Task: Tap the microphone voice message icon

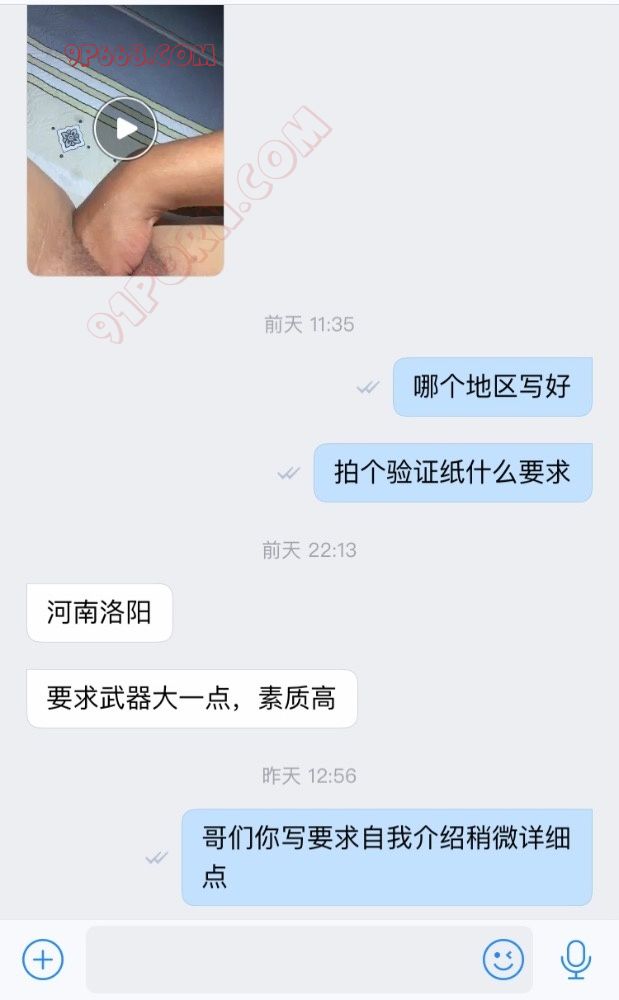Action: (x=575, y=960)
